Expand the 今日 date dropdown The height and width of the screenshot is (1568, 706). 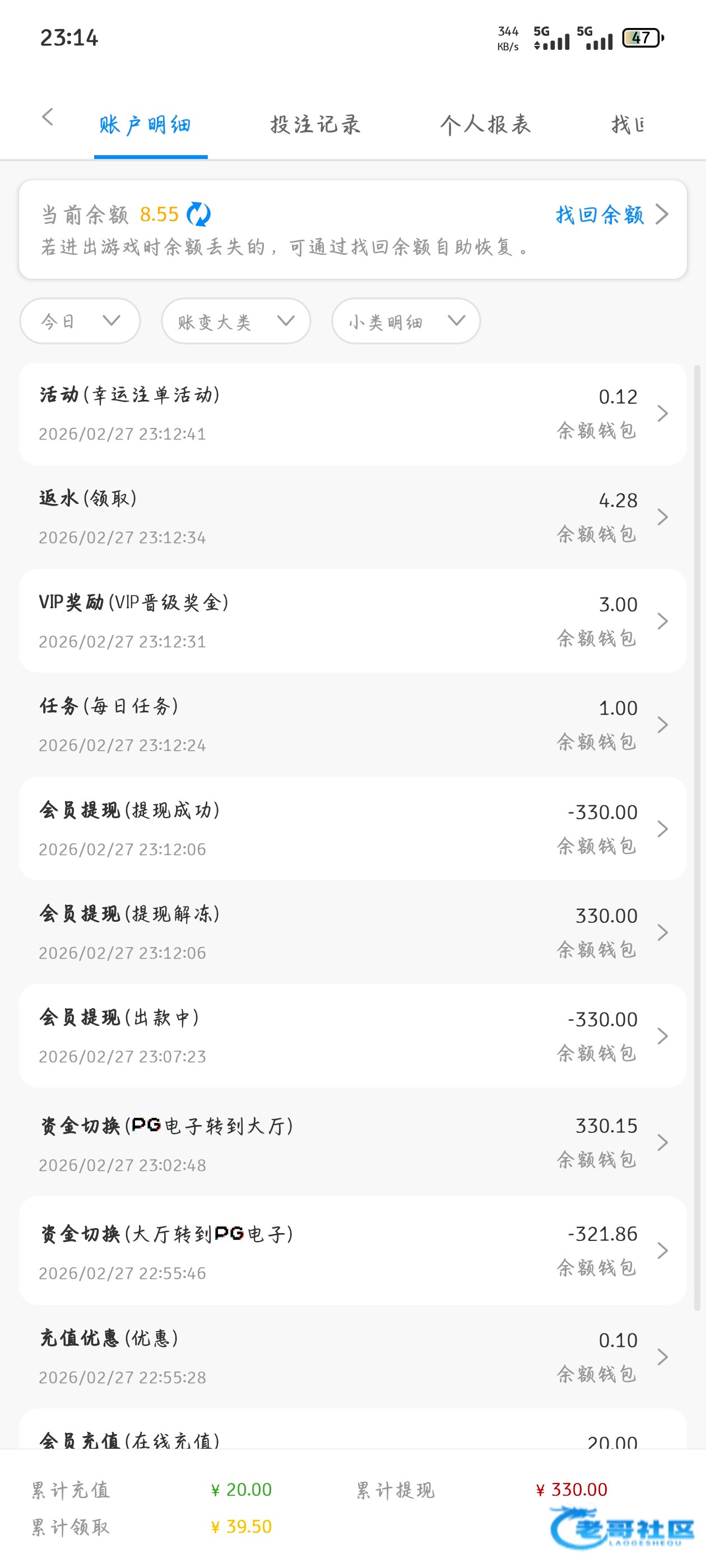coord(81,321)
